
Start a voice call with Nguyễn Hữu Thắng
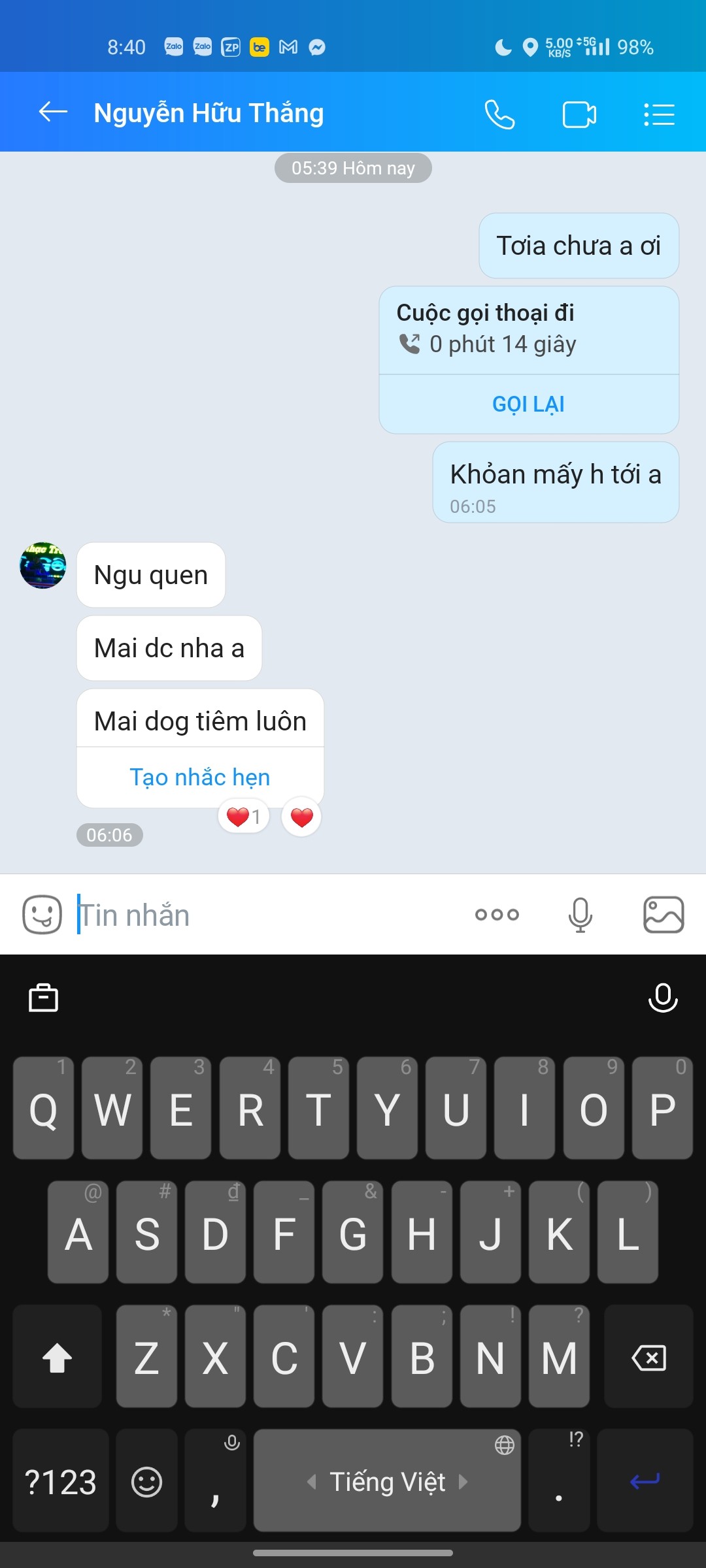coord(499,114)
